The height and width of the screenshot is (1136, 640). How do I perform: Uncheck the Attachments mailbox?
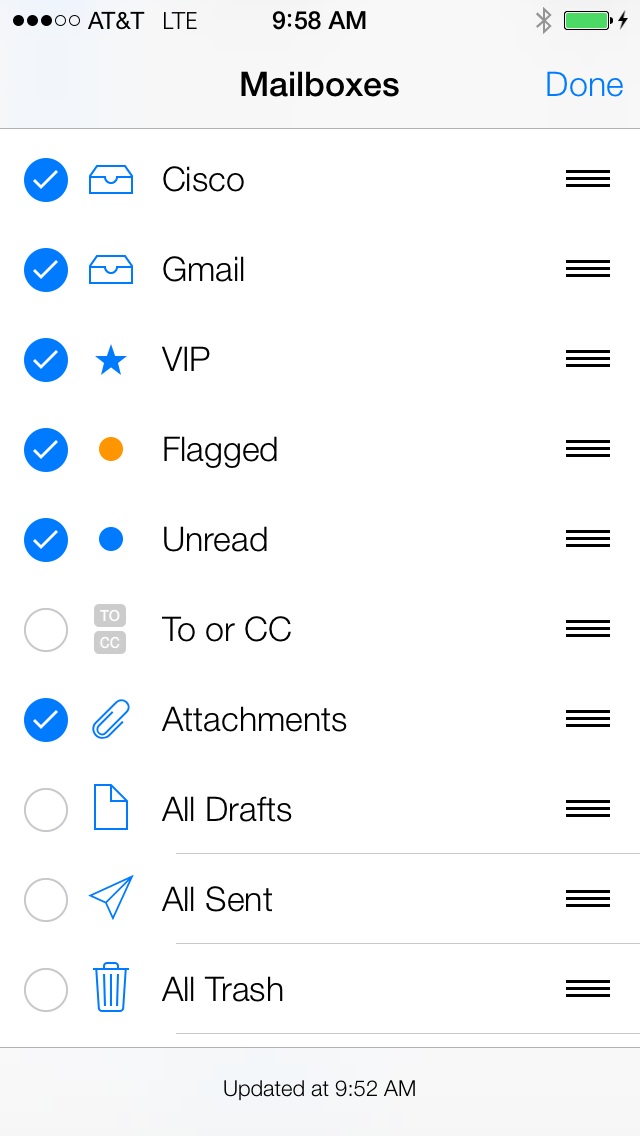pos(46,720)
